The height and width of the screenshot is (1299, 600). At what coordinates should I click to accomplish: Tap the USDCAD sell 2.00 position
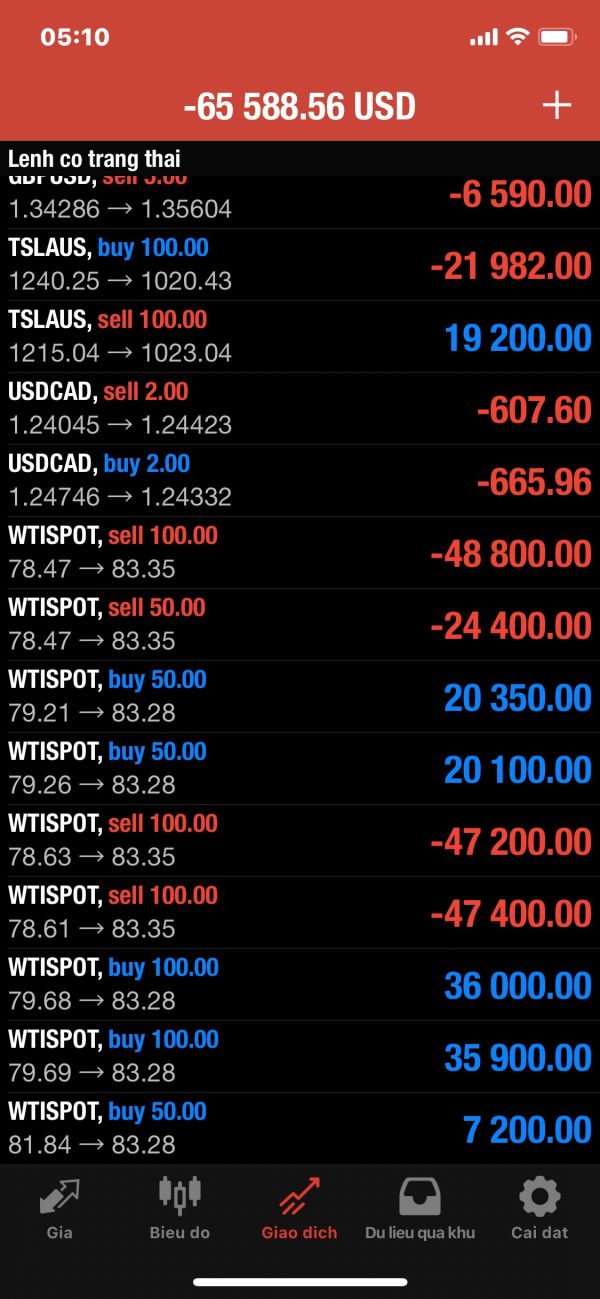click(300, 409)
